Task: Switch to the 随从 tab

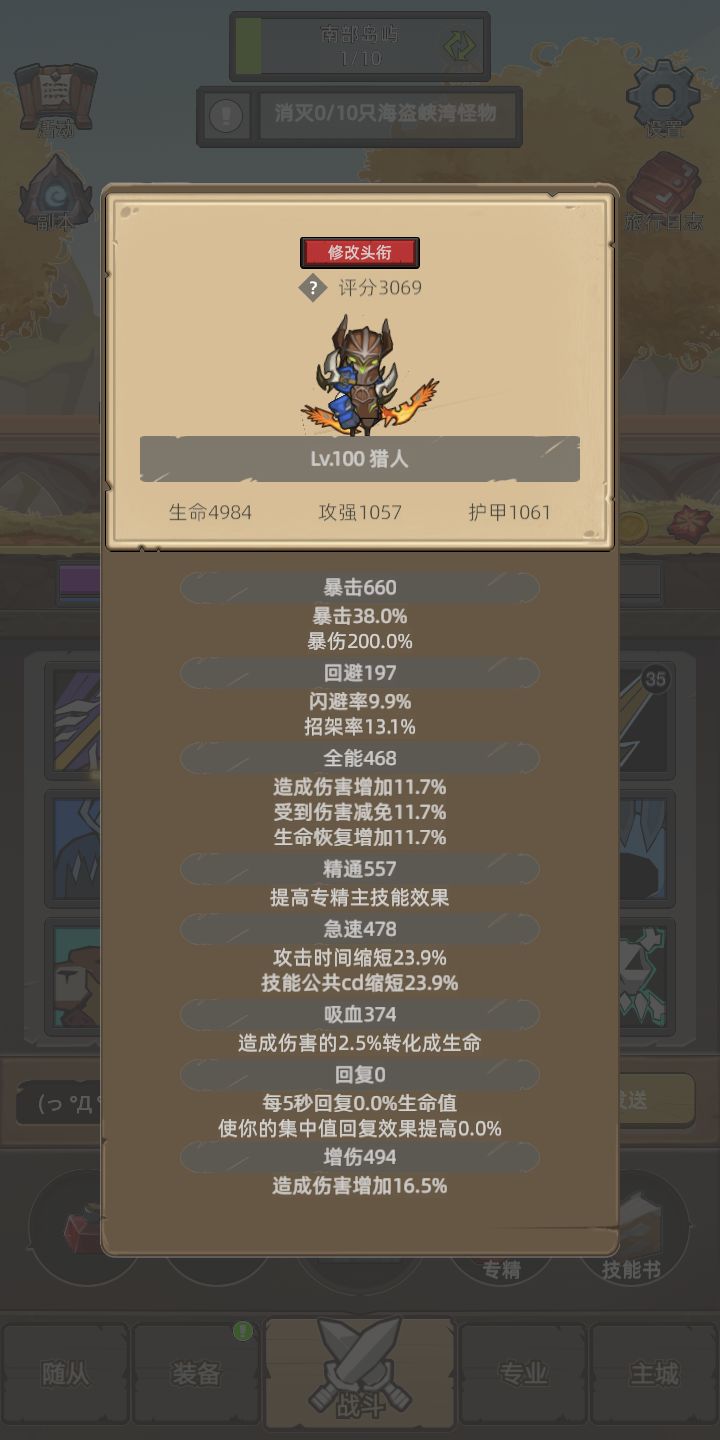Action: (x=66, y=1375)
